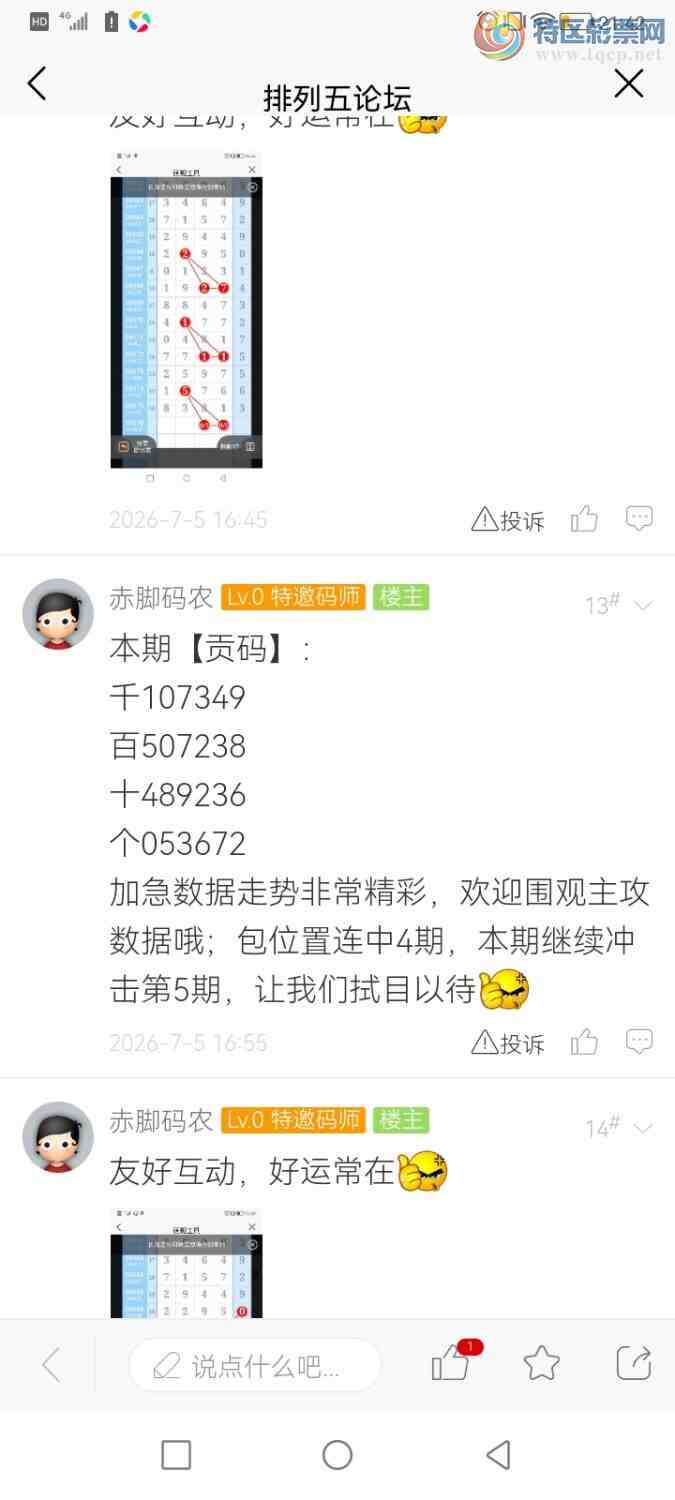Image resolution: width=675 pixels, height=1500 pixels.
Task: Expand the dropdown arrow on floor 14#
Action: pyautogui.click(x=643, y=1128)
